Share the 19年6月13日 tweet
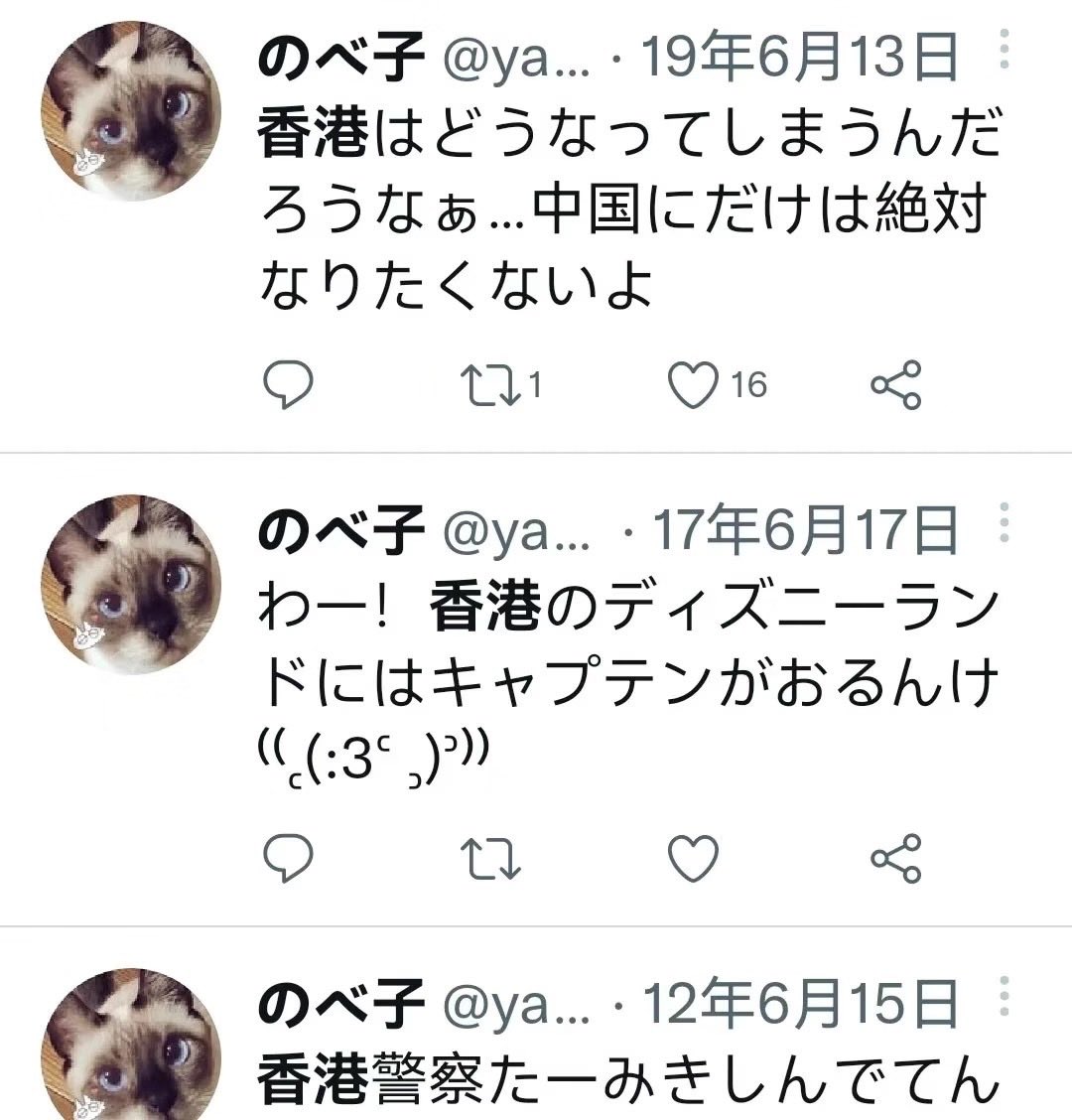The height and width of the screenshot is (1120, 1072). (895, 385)
